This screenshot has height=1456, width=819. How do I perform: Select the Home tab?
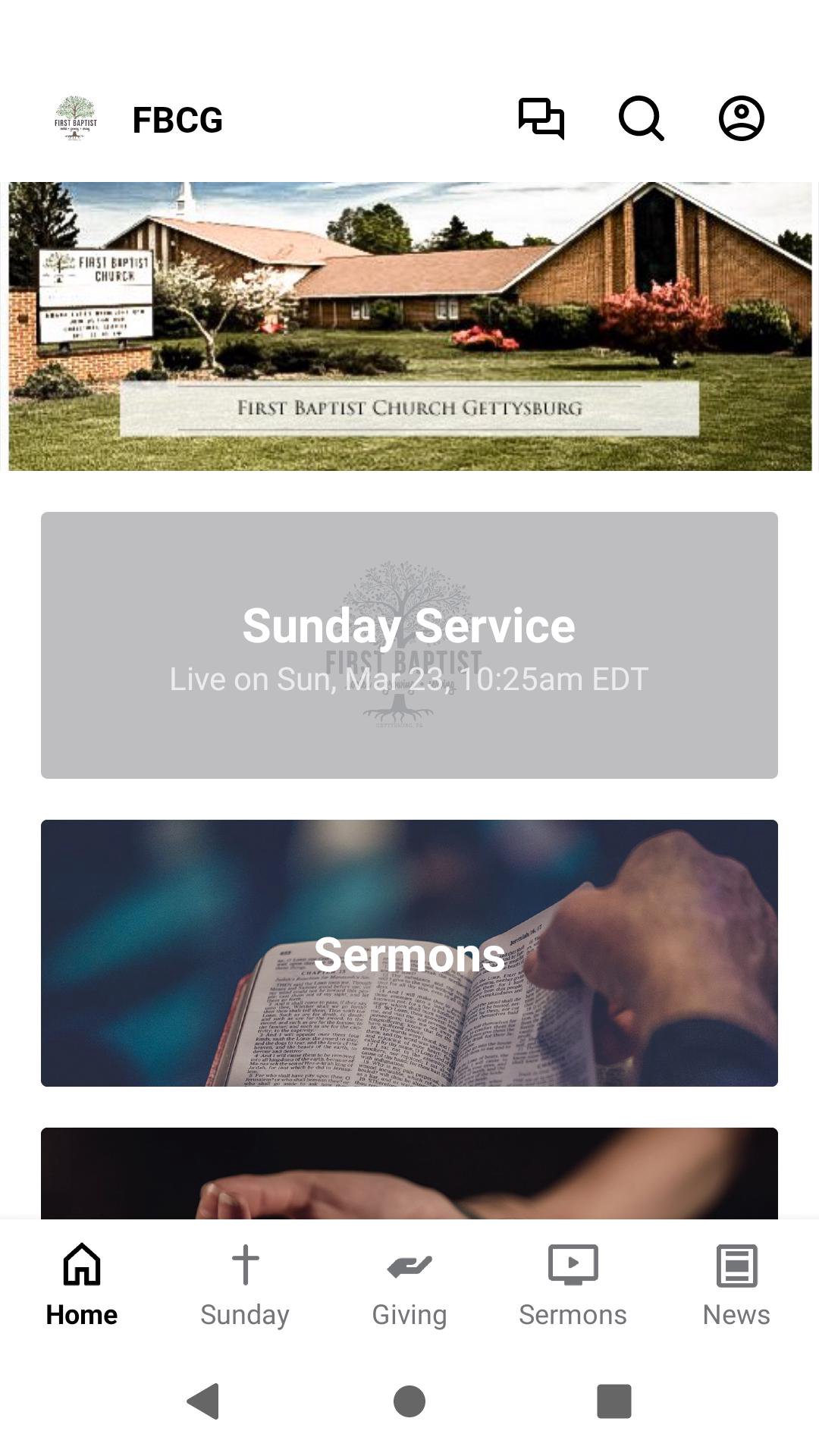[x=82, y=1286]
